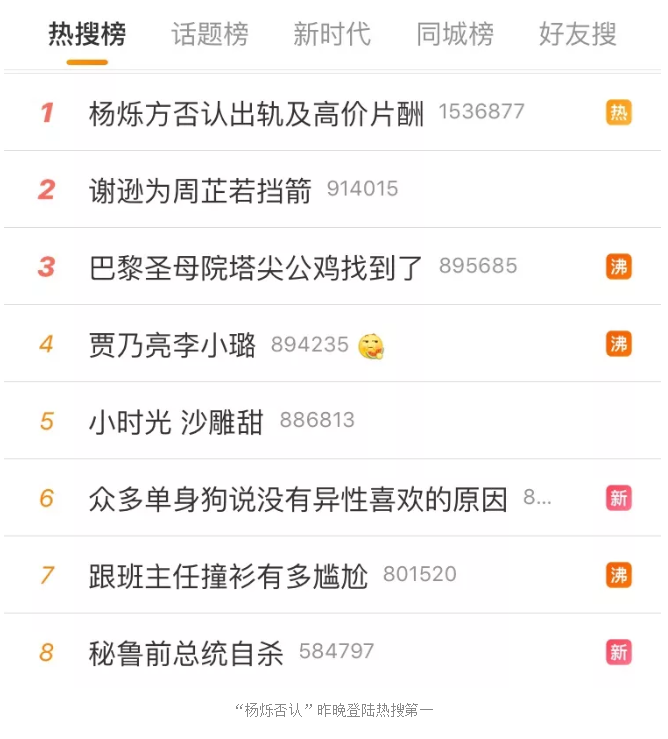The image size is (668, 739).
Task: Select the 秘鲁前总统自杀 hot search
Action: coord(186,653)
